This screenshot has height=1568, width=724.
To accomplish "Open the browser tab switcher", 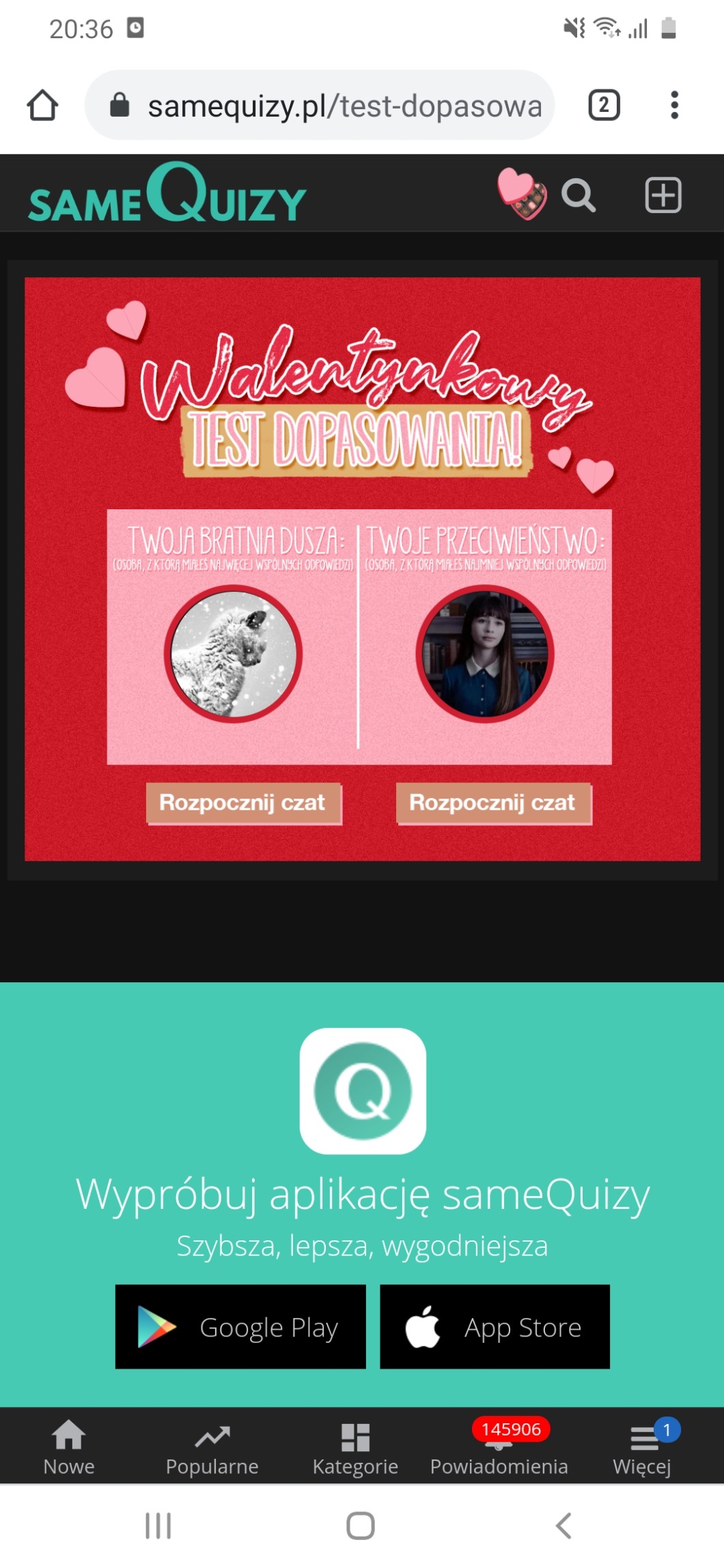I will [604, 105].
